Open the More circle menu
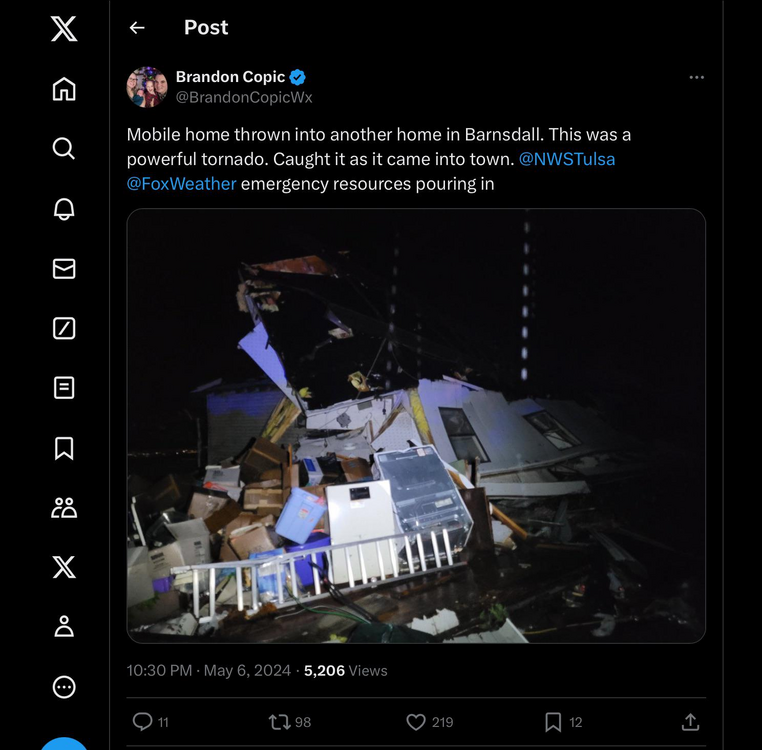The height and width of the screenshot is (750, 762). pos(64,687)
